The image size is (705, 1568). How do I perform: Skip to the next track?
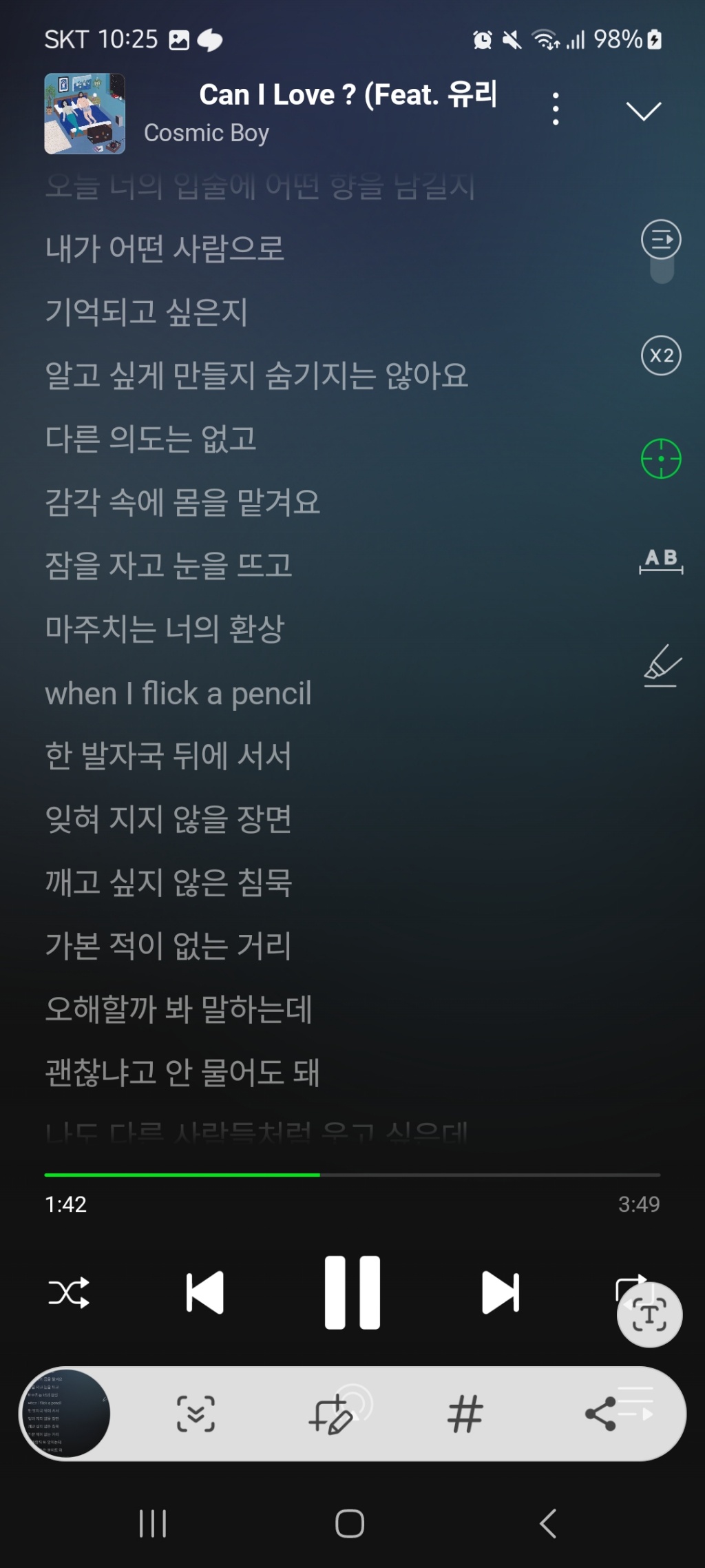tap(501, 1292)
